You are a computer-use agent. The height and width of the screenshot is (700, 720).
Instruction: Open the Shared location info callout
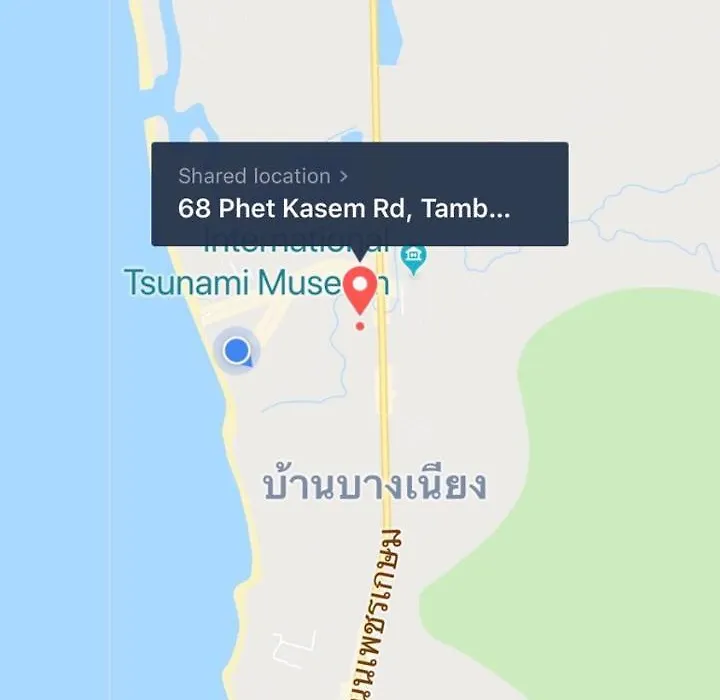[x=359, y=193]
